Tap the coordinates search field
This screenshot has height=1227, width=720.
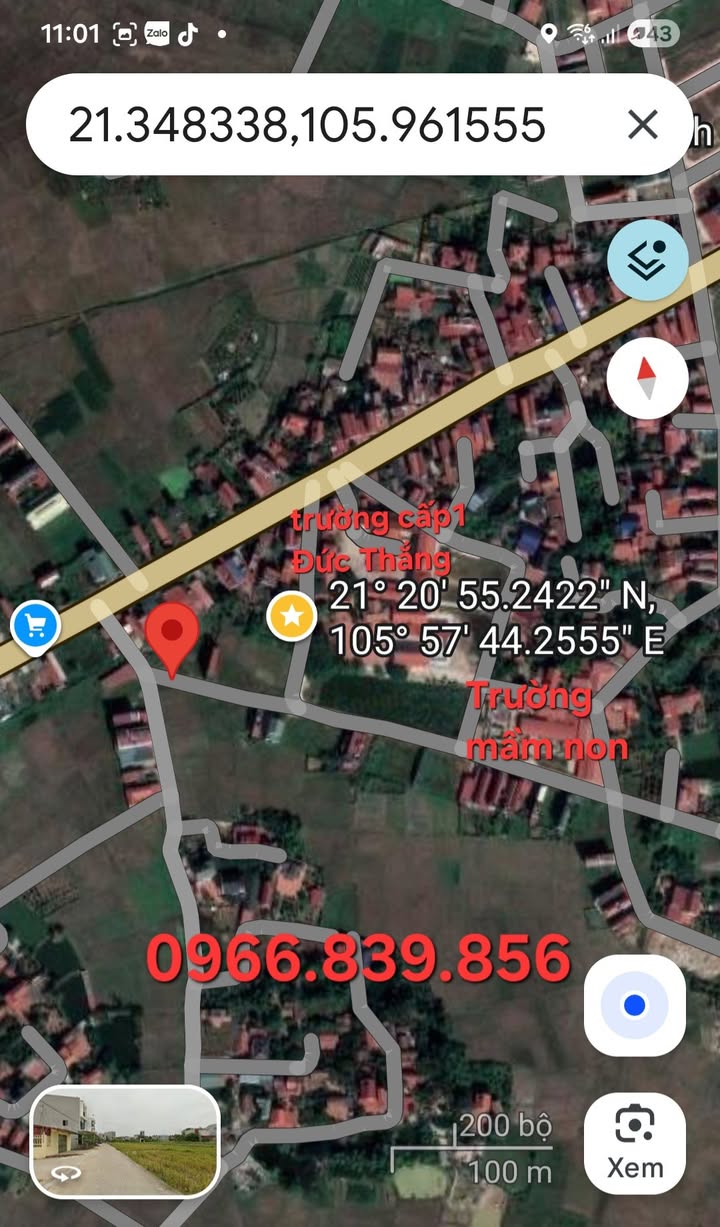click(310, 125)
